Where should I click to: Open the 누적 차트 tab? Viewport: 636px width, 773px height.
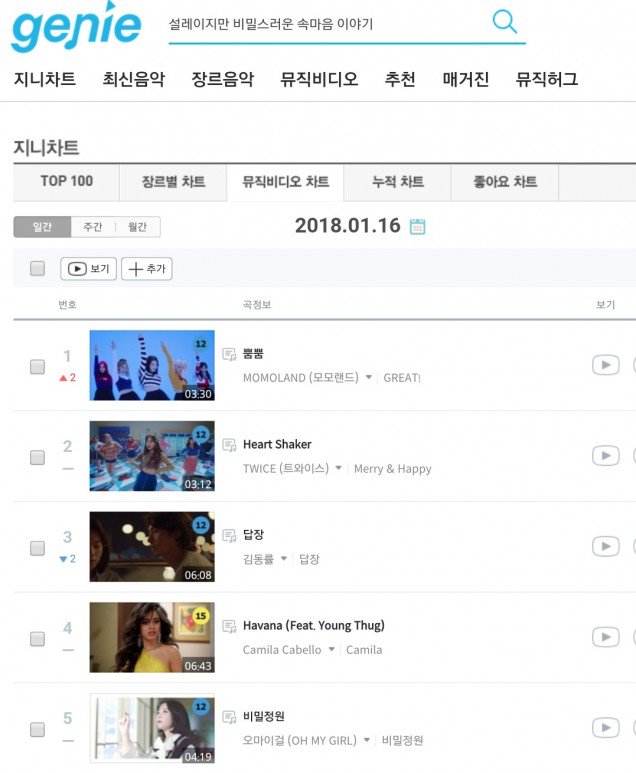click(397, 182)
